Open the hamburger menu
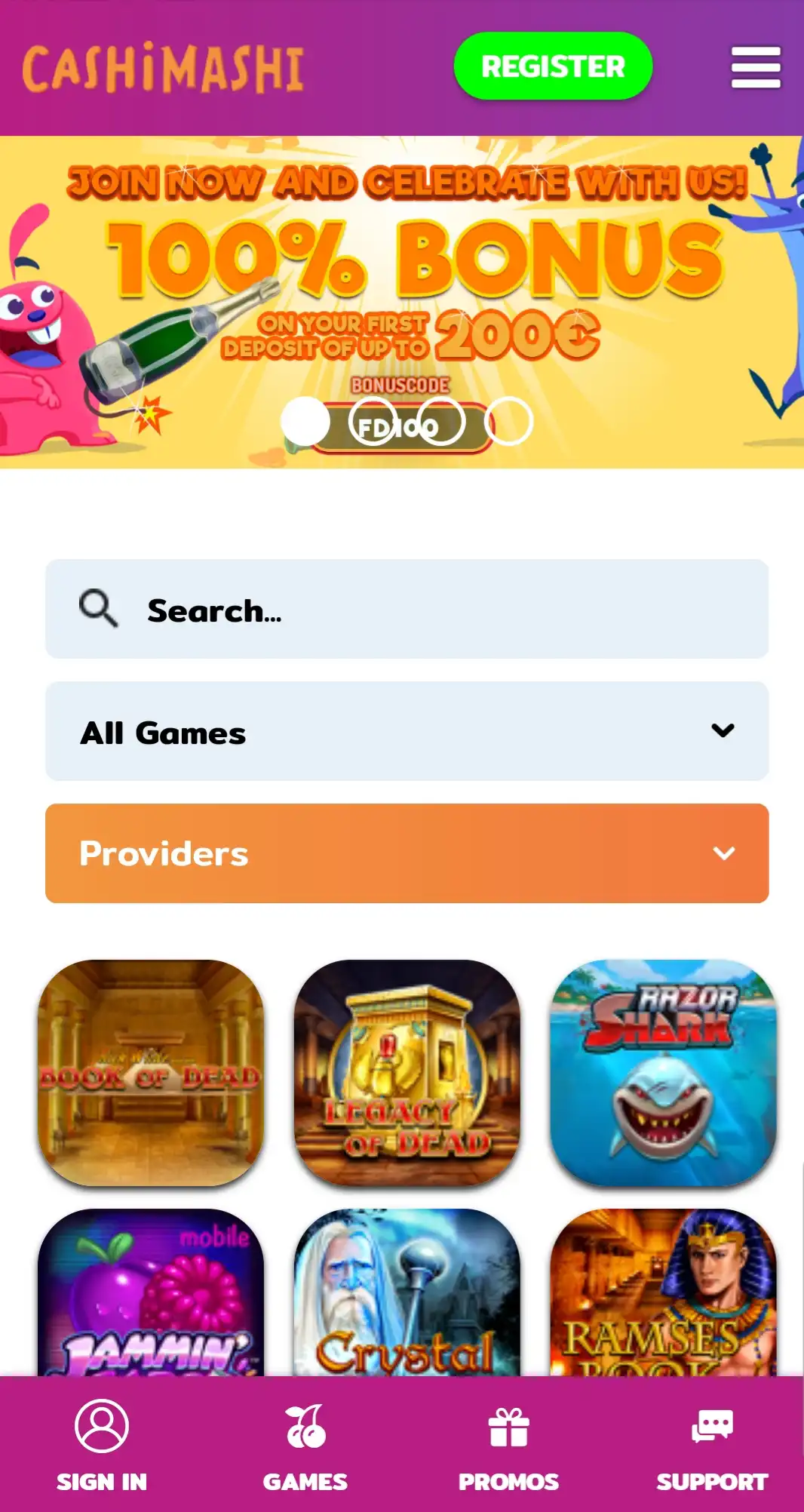 [755, 67]
